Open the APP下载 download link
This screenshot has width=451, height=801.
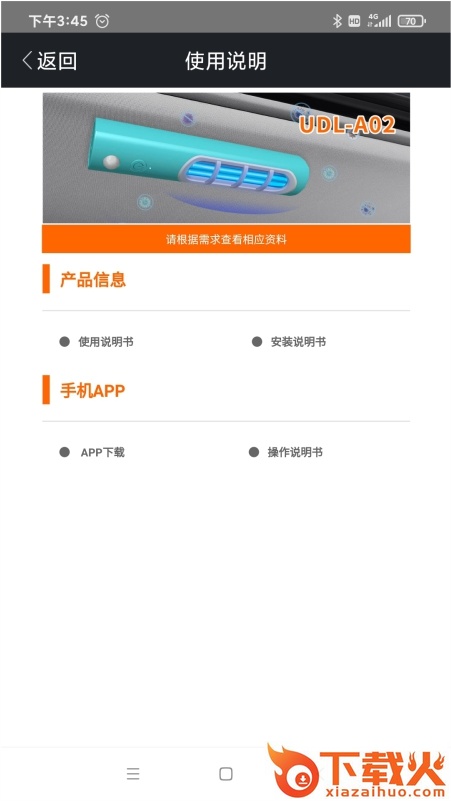pyautogui.click(x=92, y=452)
